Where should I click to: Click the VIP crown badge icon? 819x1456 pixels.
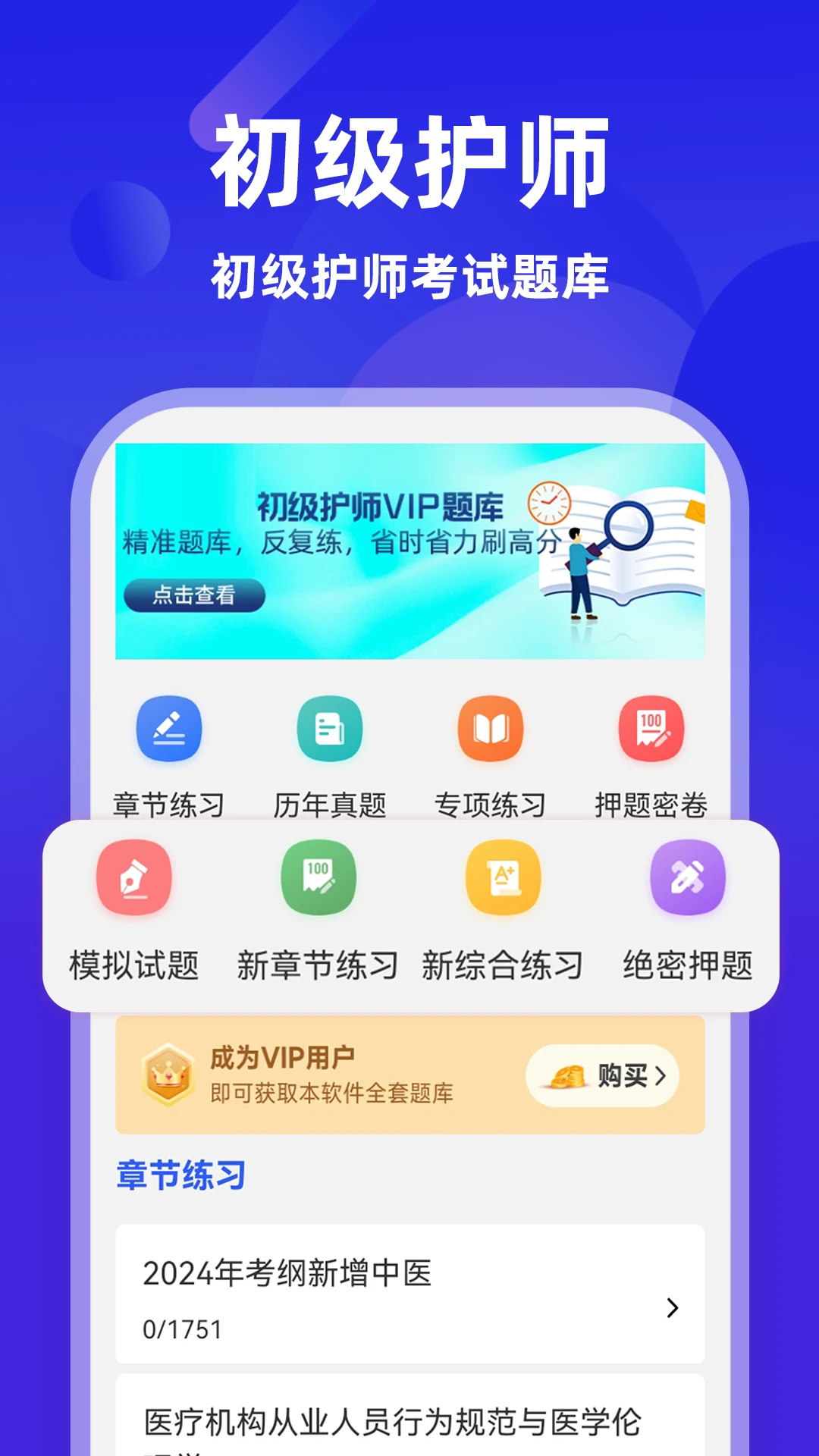(168, 1073)
